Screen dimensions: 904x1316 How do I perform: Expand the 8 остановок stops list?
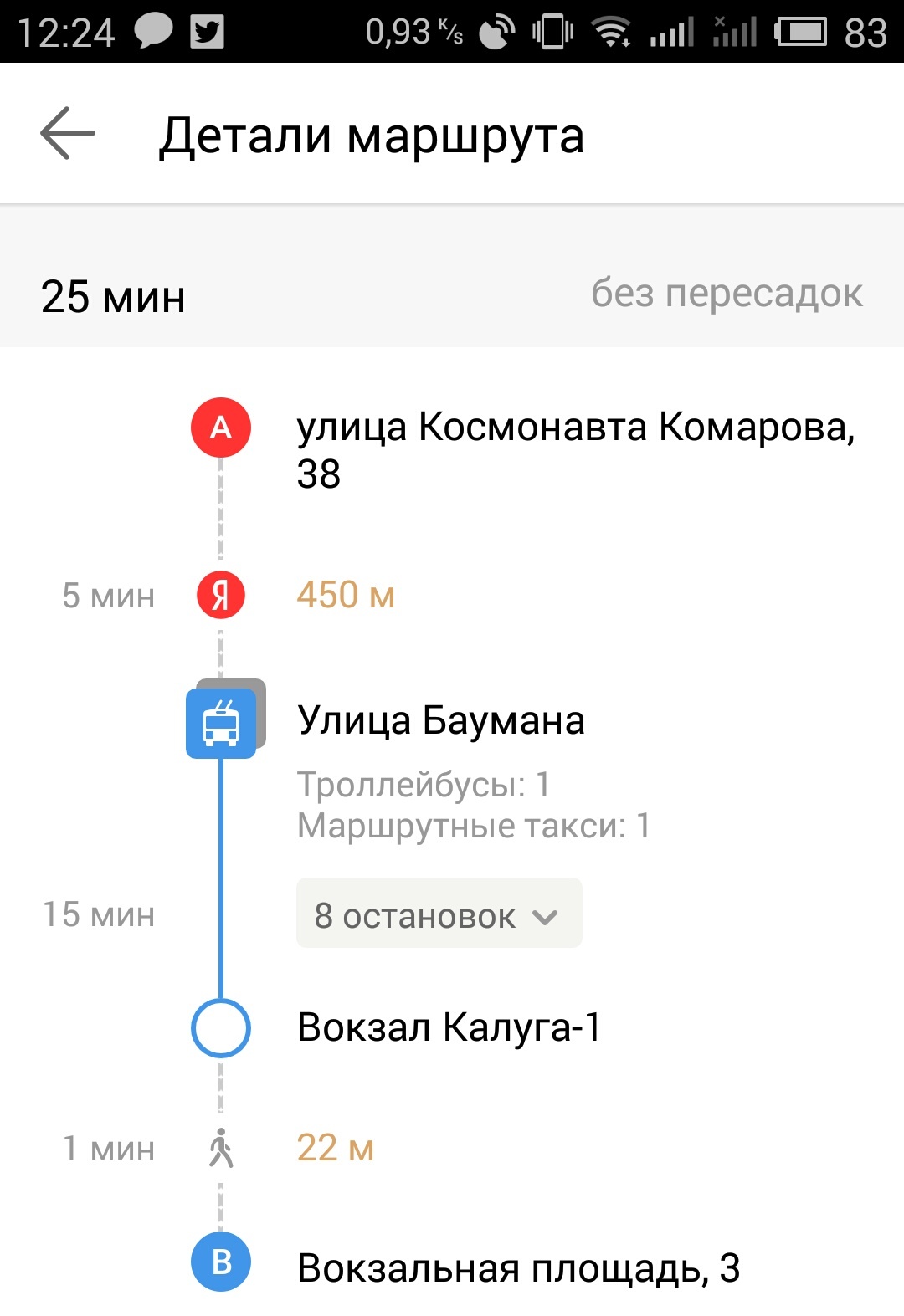click(x=439, y=914)
